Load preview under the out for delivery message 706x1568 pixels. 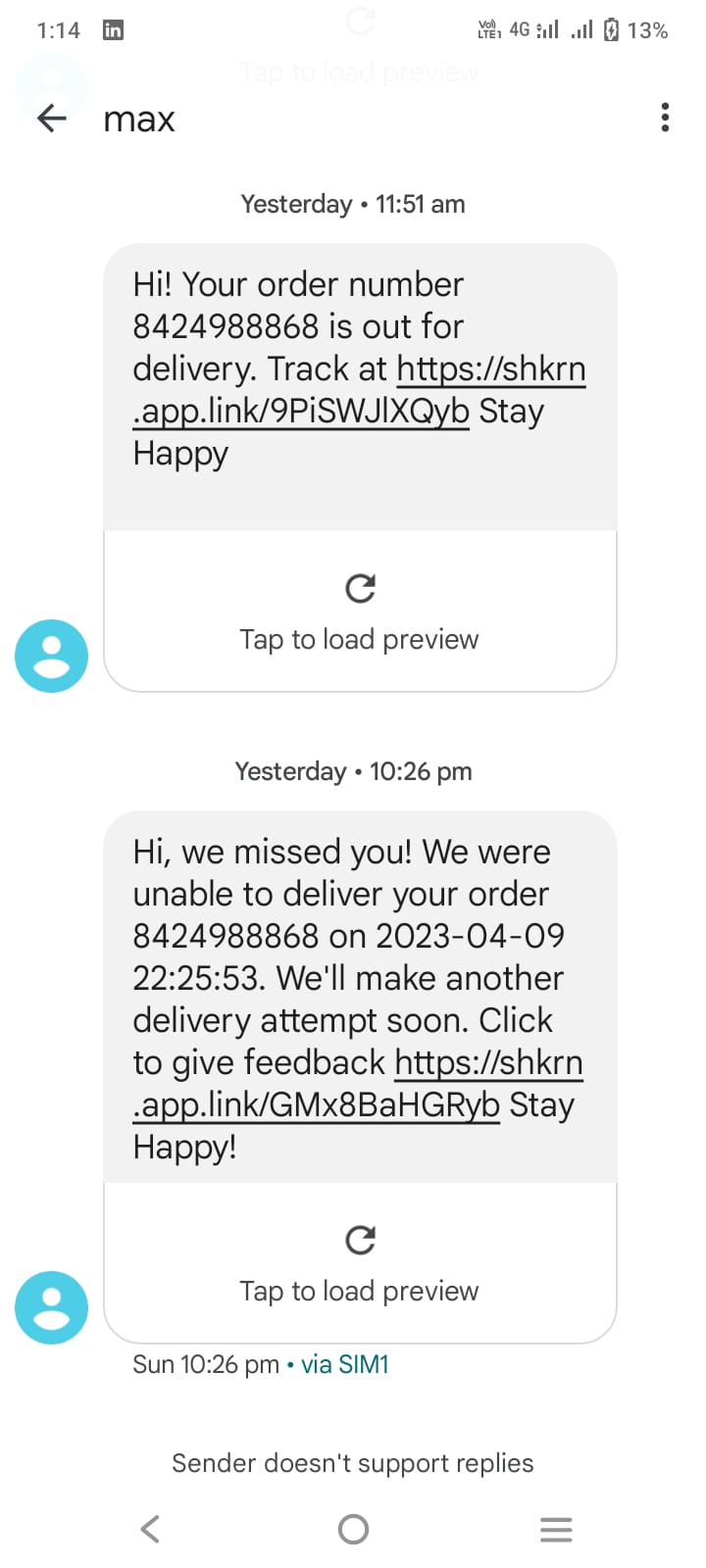click(360, 612)
